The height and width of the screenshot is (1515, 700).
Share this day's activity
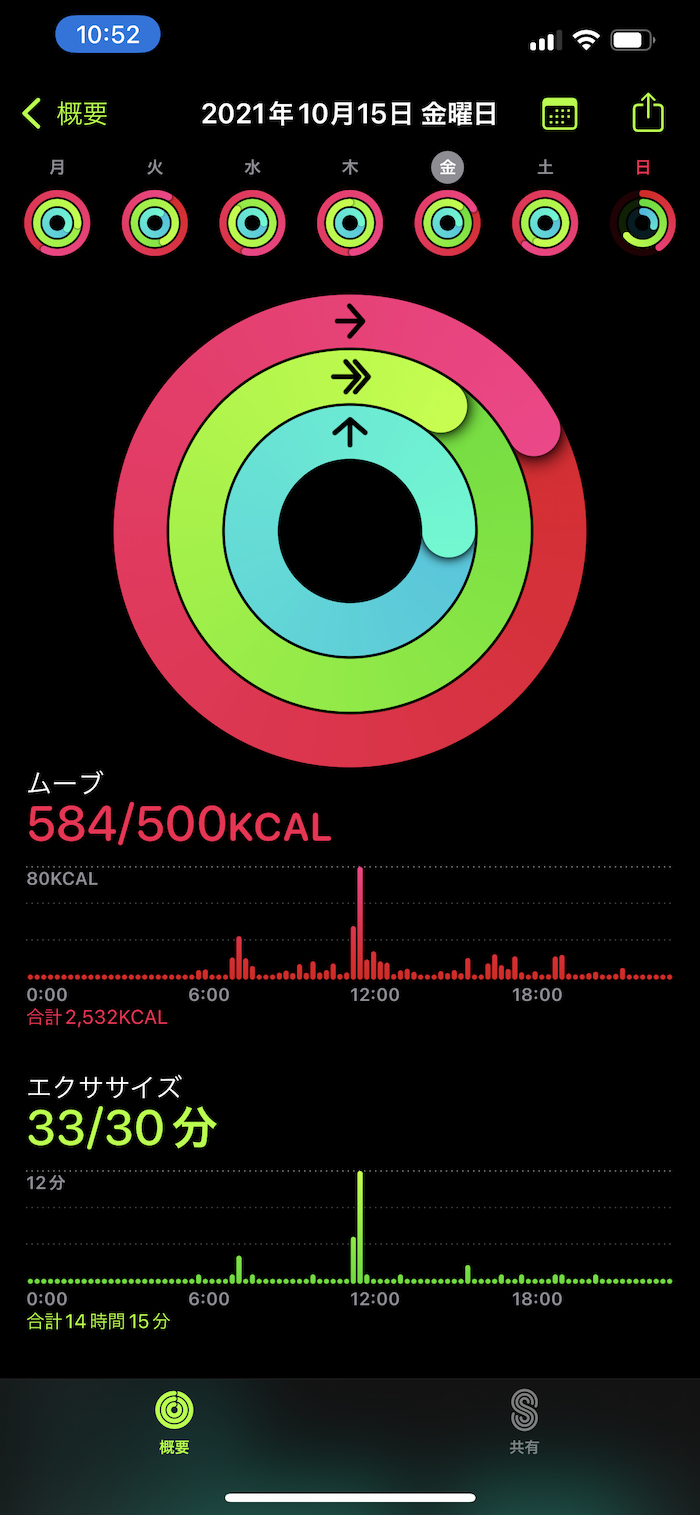pyautogui.click(x=648, y=113)
